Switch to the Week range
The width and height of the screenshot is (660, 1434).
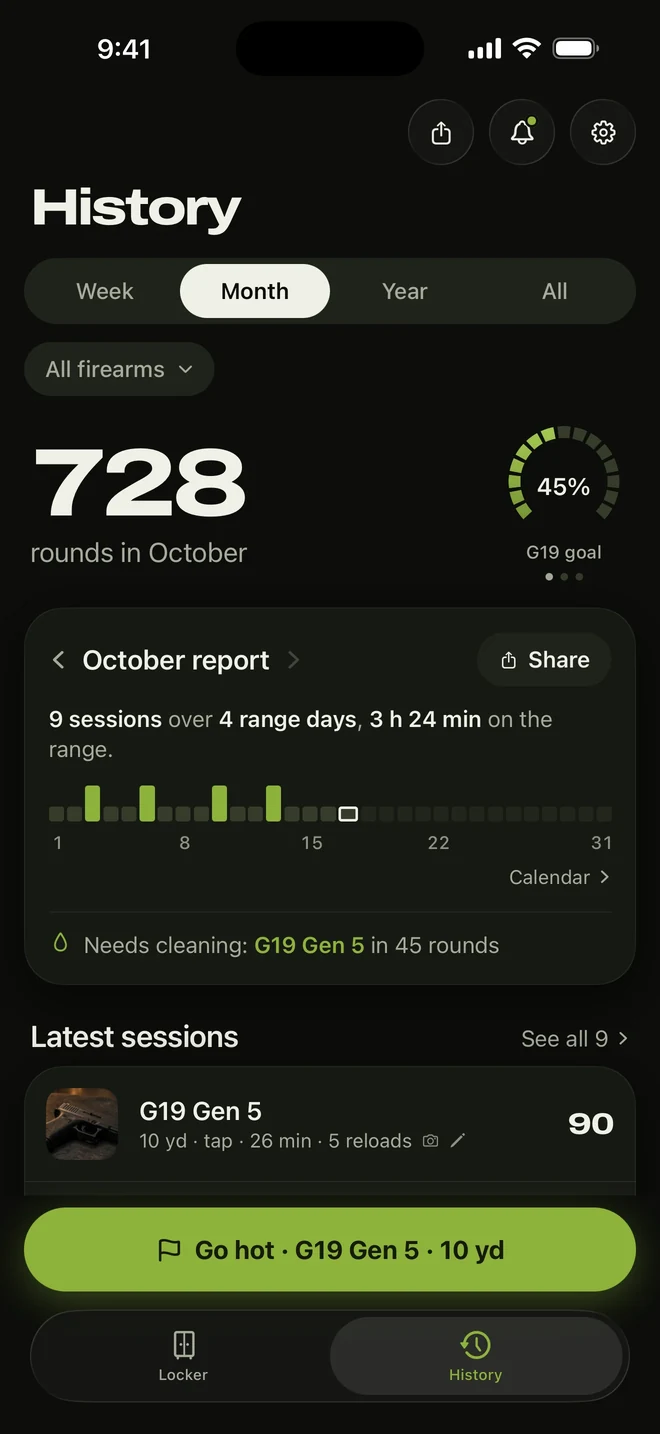coord(105,291)
